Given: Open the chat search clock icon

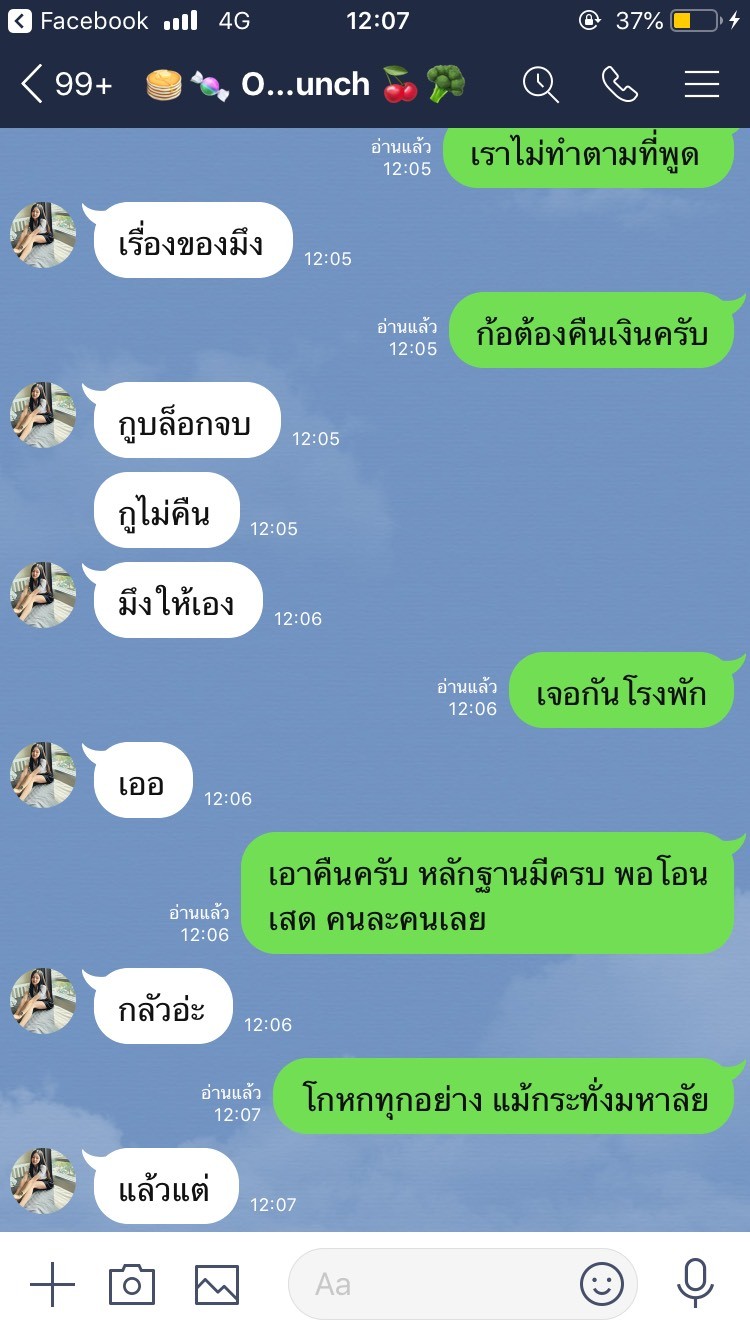Looking at the screenshot, I should [x=540, y=85].
